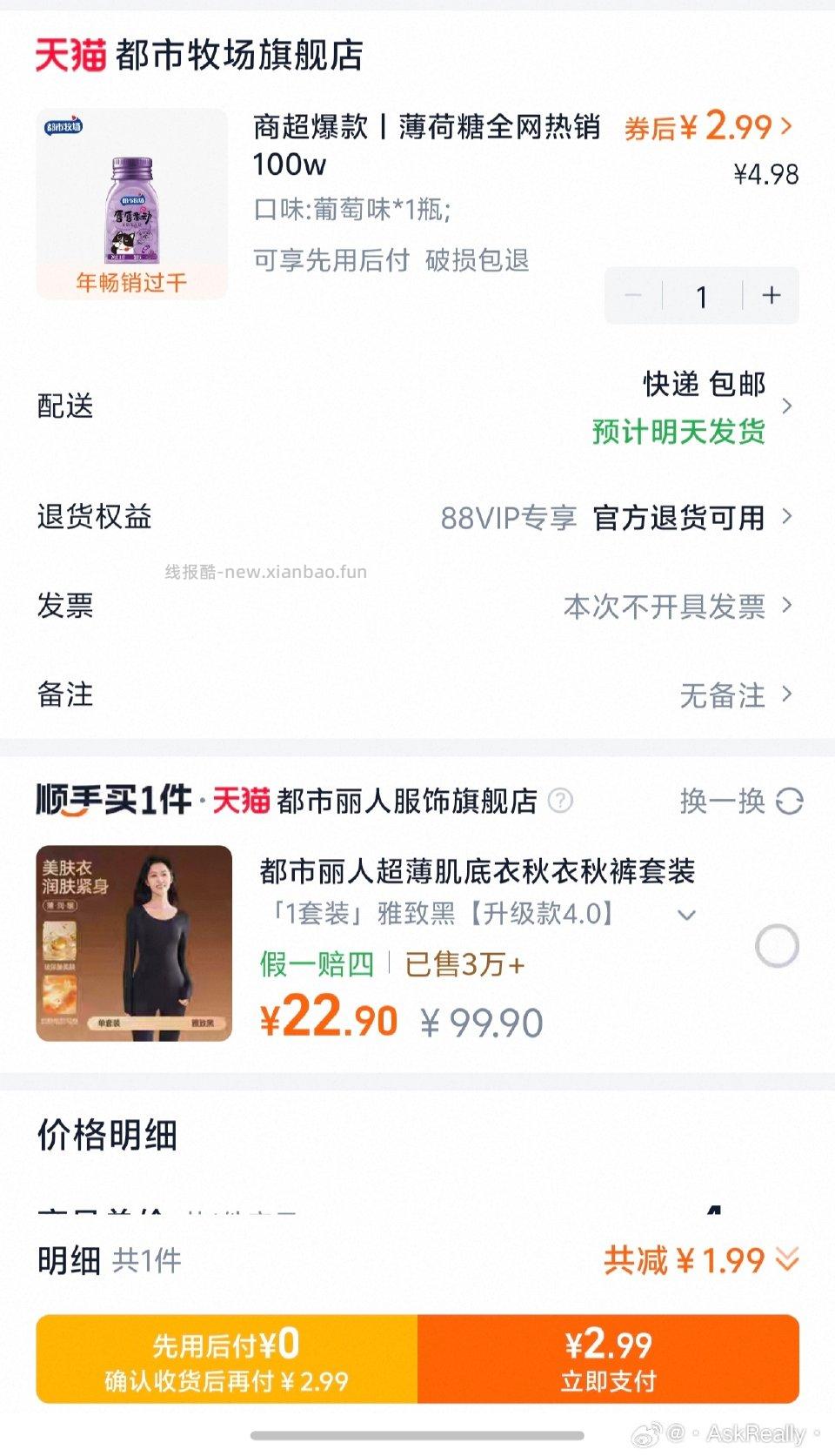The height and width of the screenshot is (1456, 835).
Task: Click 换一换 to swap the recommended item
Action: pyautogui.click(x=723, y=802)
